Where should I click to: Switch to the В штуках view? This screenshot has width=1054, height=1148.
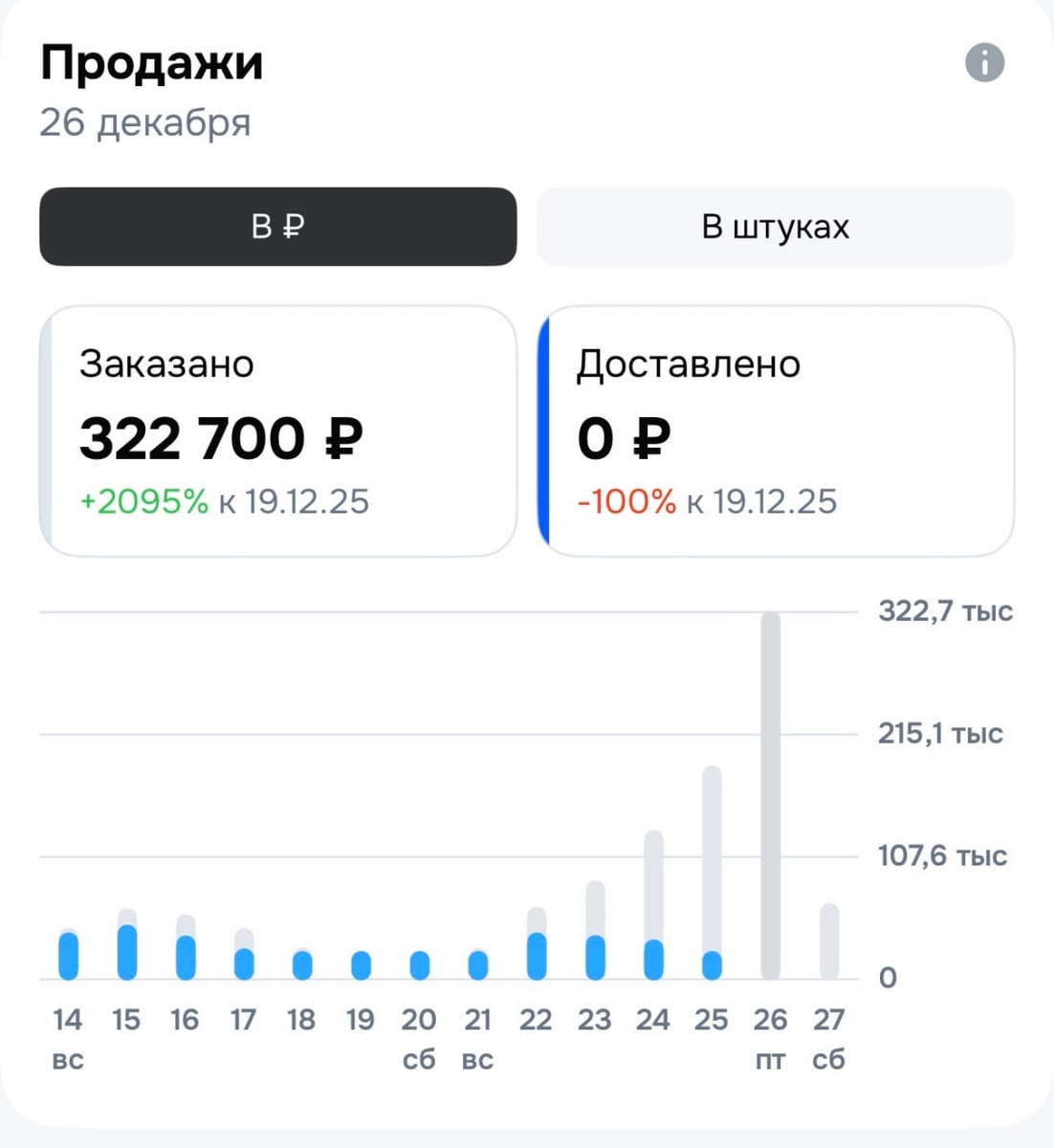coord(775,227)
